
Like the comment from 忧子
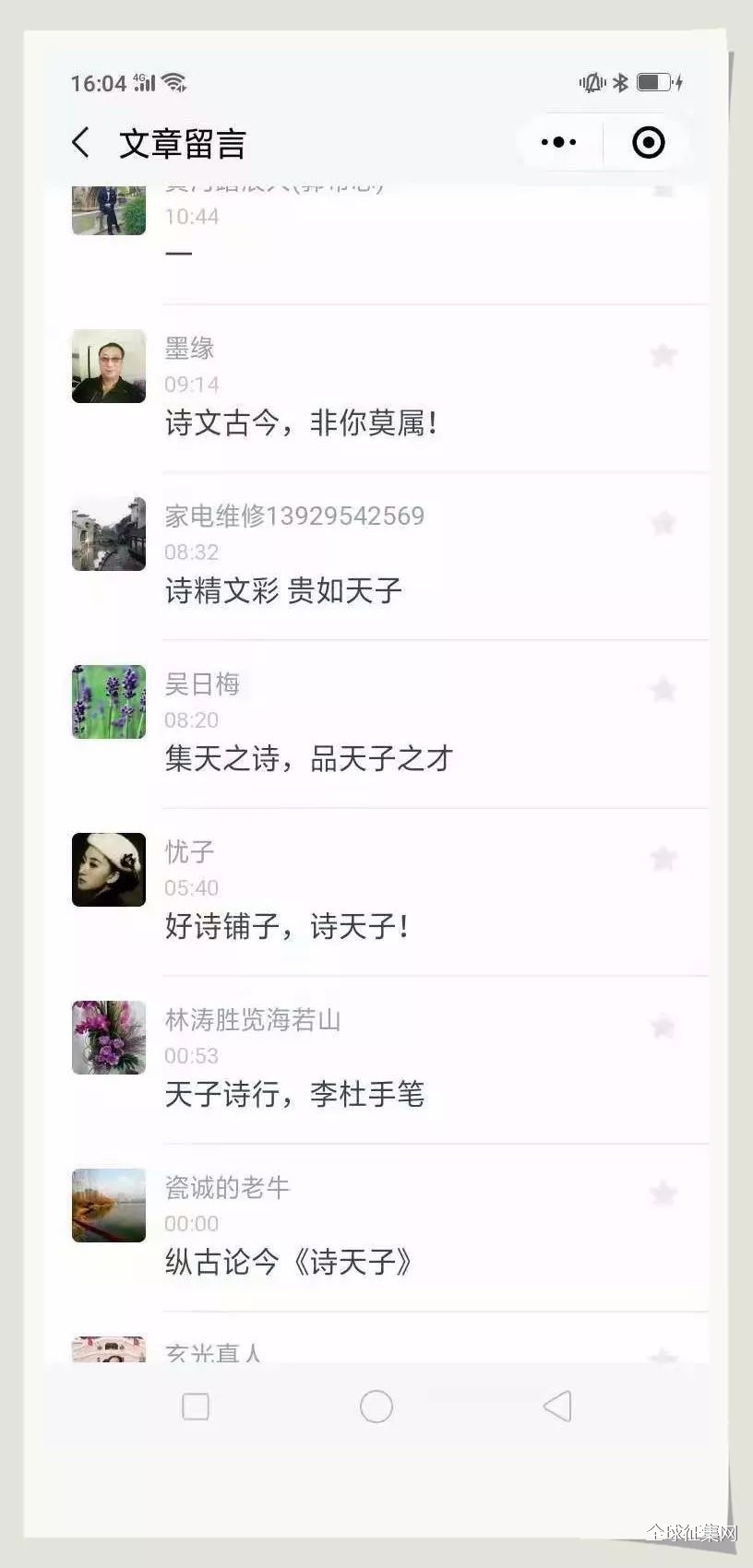663,859
